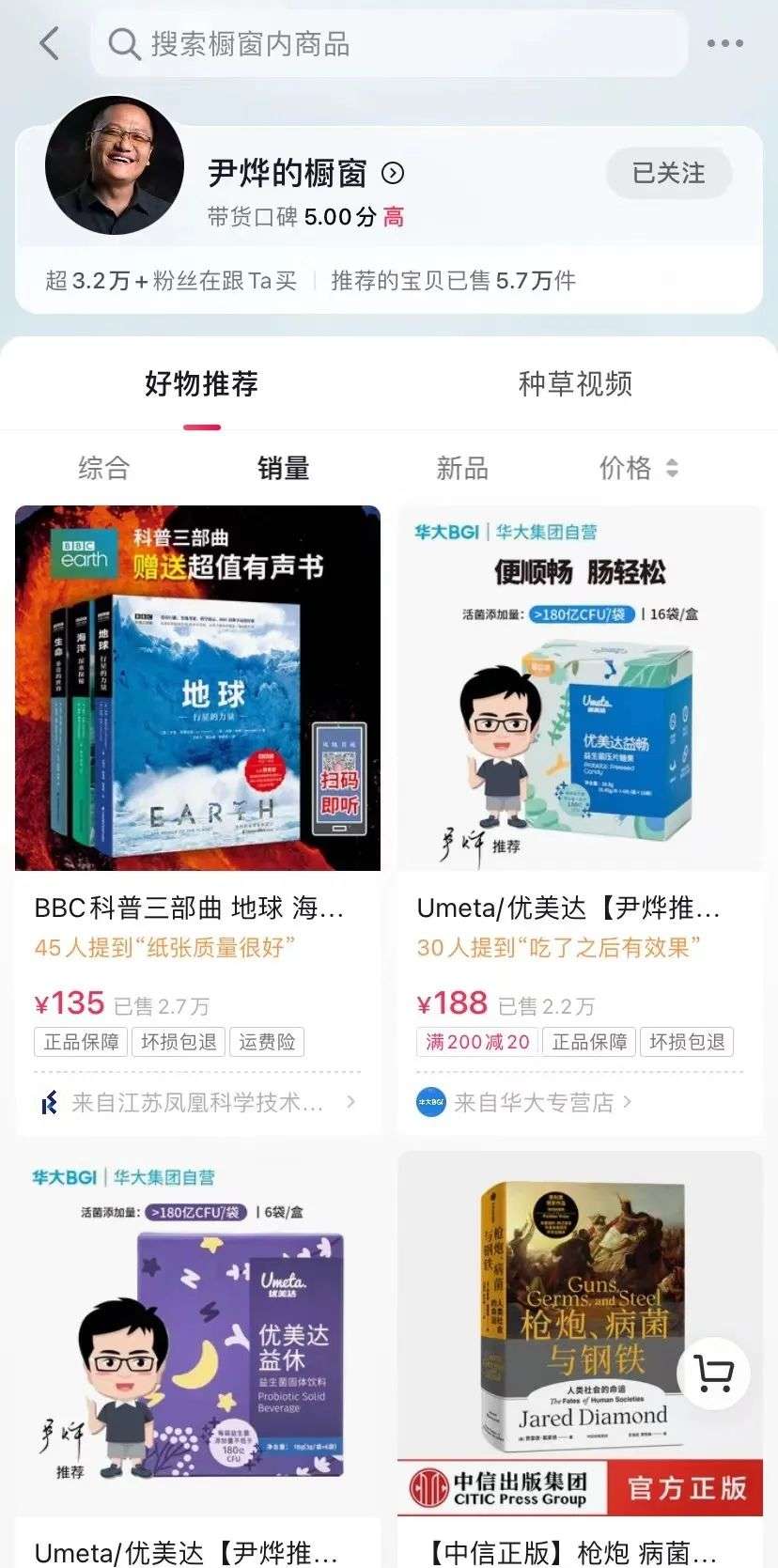Open the three-dot overflow menu
Image resolution: width=778 pixels, height=1568 pixels.
click(724, 43)
